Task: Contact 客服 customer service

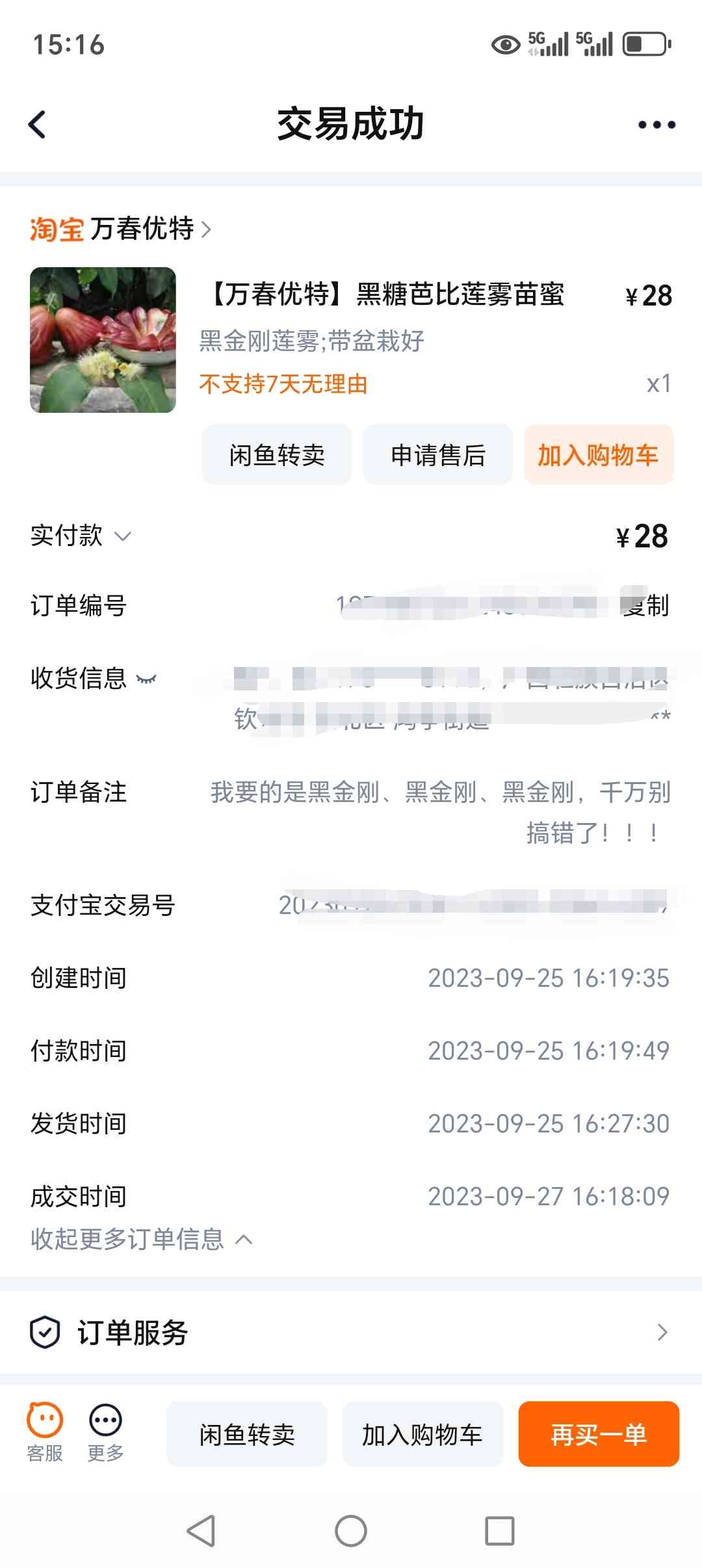Action: [x=45, y=1433]
